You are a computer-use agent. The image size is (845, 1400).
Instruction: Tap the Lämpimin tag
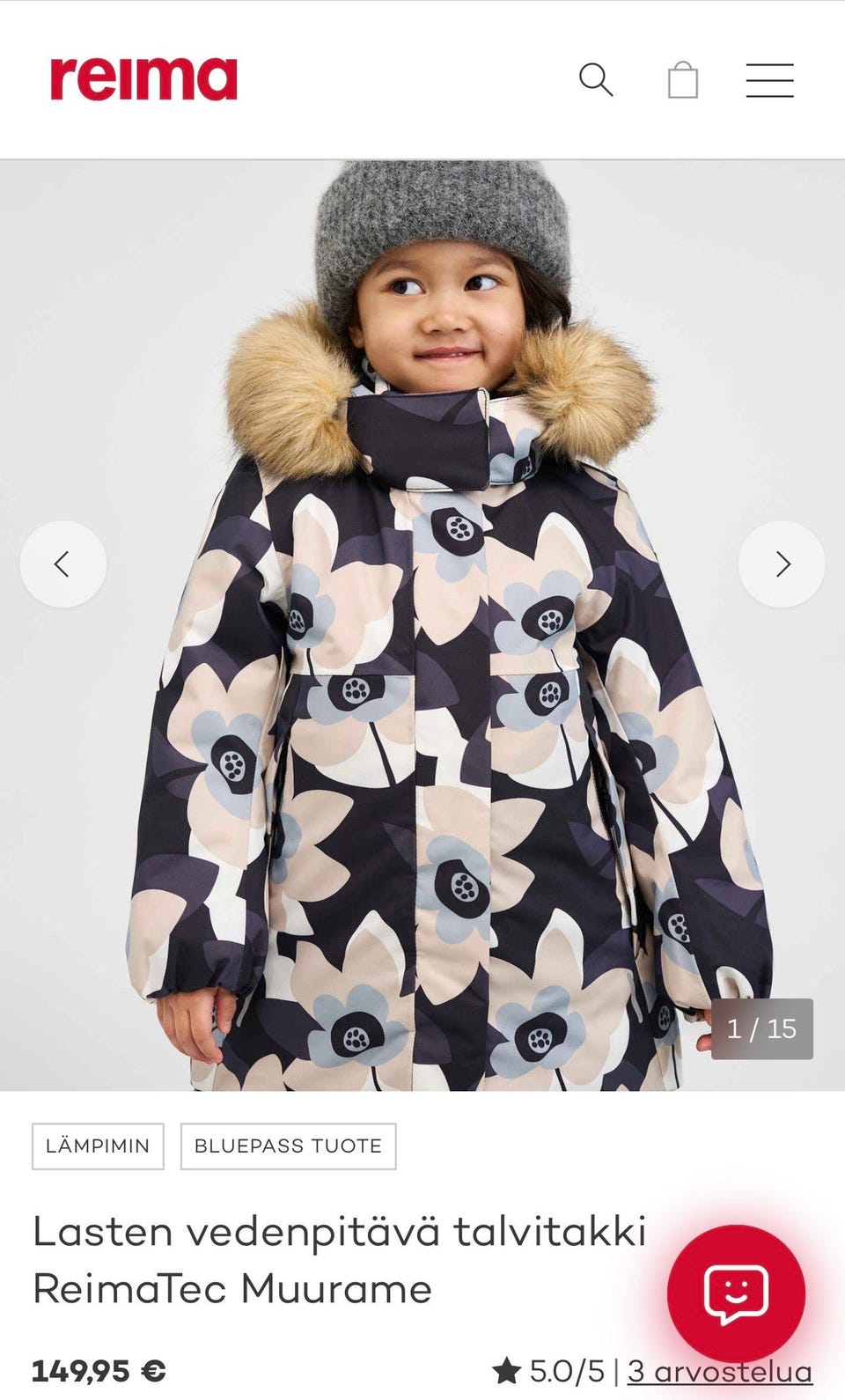pyautogui.click(x=98, y=1146)
